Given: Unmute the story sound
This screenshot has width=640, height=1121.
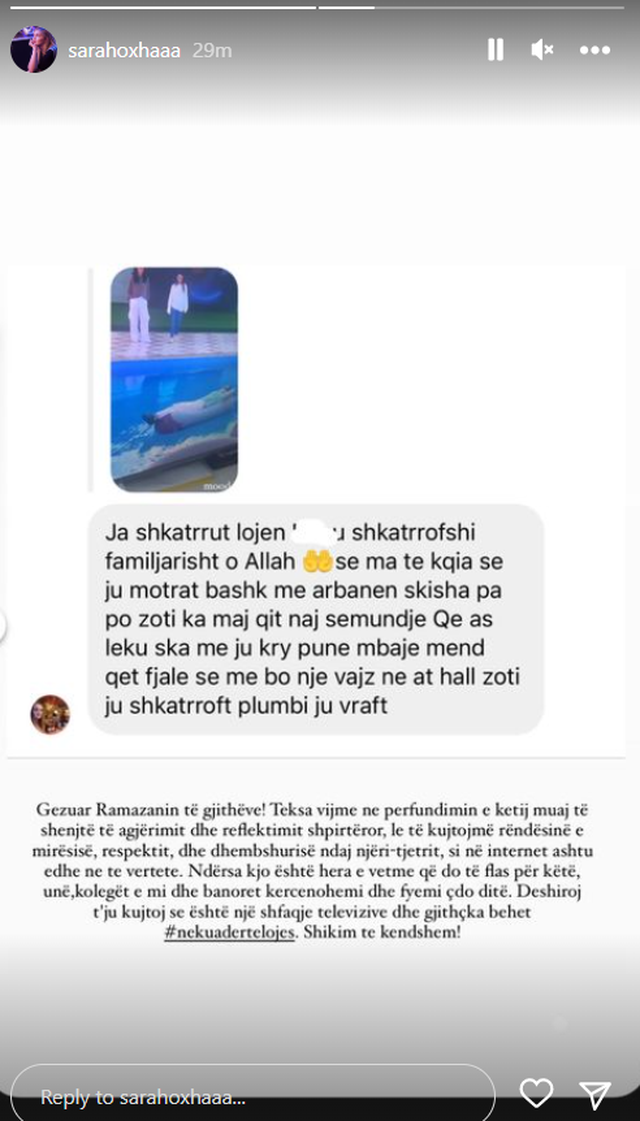Looking at the screenshot, I should pos(543,50).
